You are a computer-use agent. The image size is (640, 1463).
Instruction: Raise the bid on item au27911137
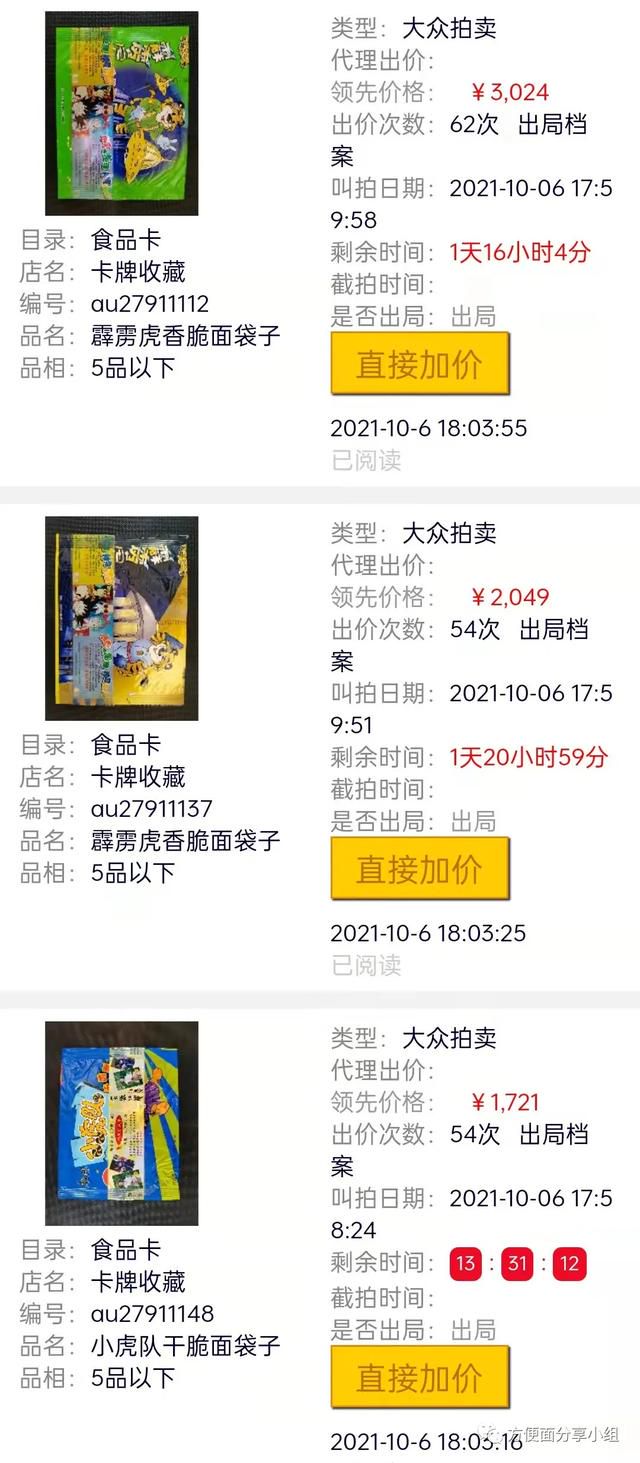(x=420, y=868)
